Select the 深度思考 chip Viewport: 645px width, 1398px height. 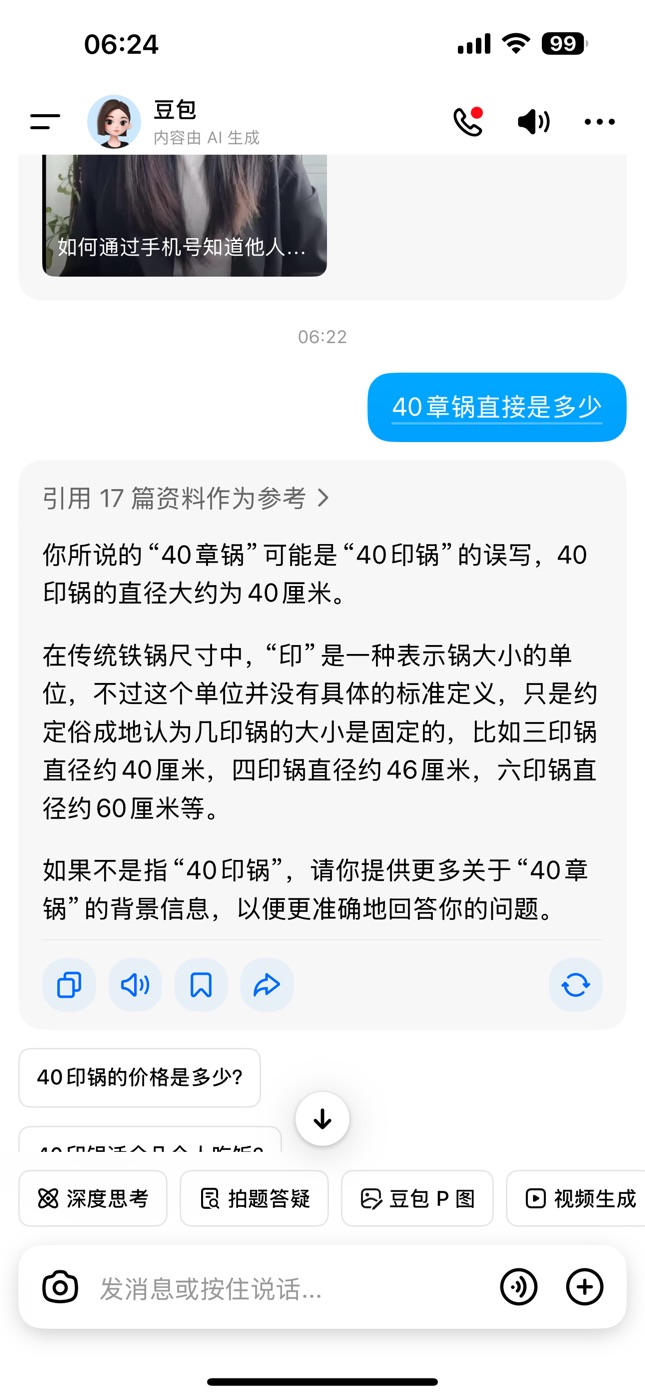[92, 1198]
